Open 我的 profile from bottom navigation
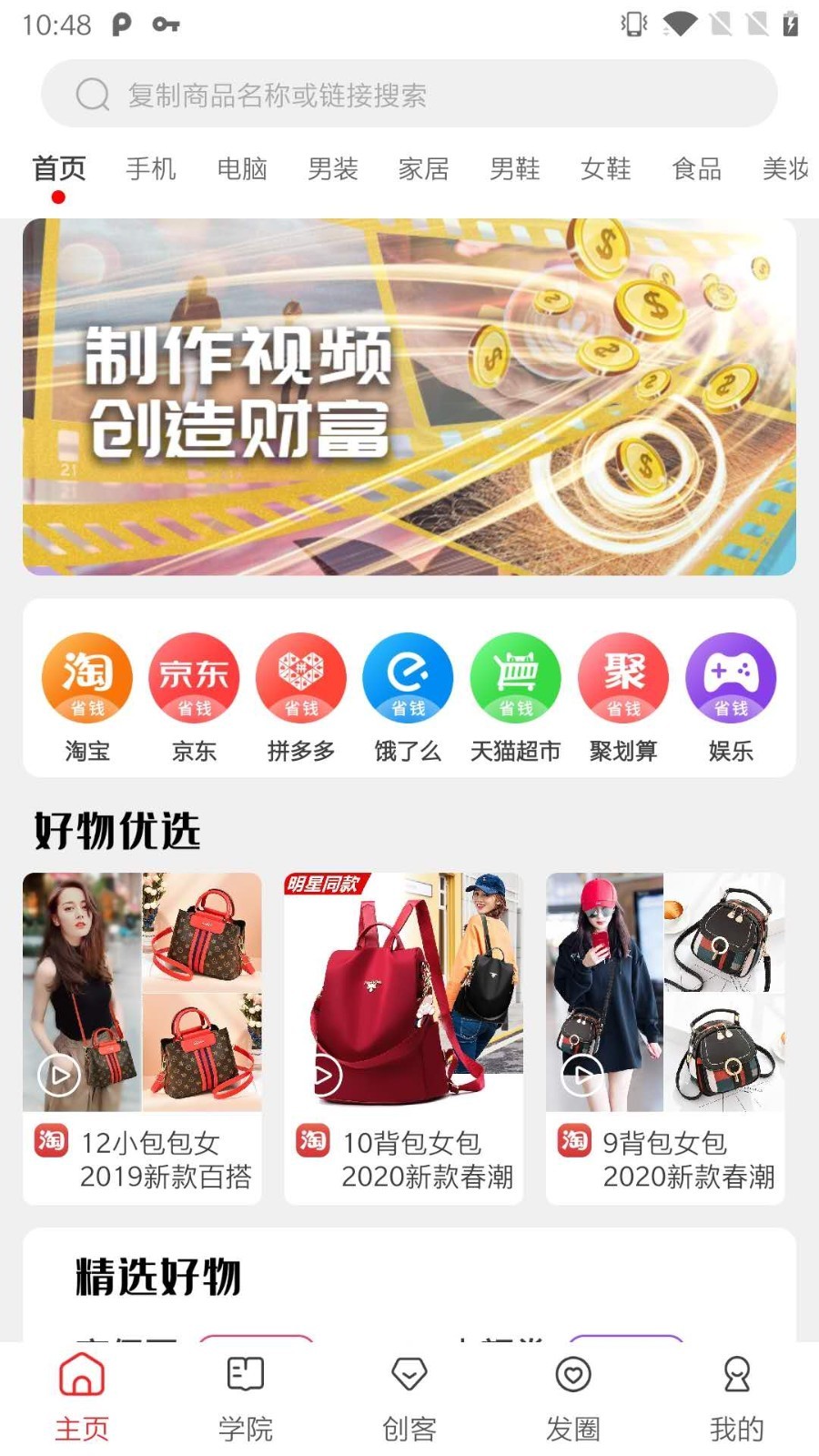 click(x=737, y=1397)
